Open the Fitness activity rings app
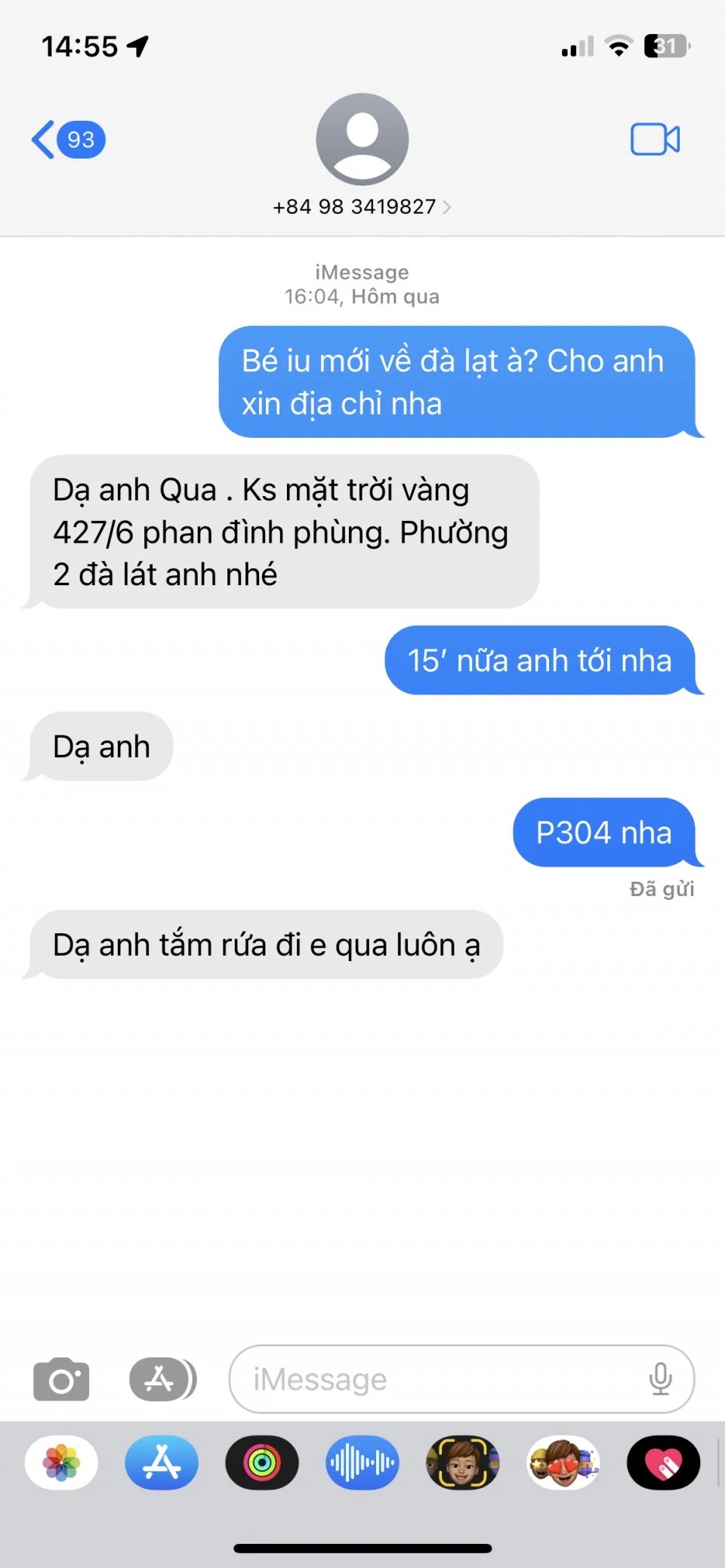This screenshot has height=1568, width=725. (262, 1462)
